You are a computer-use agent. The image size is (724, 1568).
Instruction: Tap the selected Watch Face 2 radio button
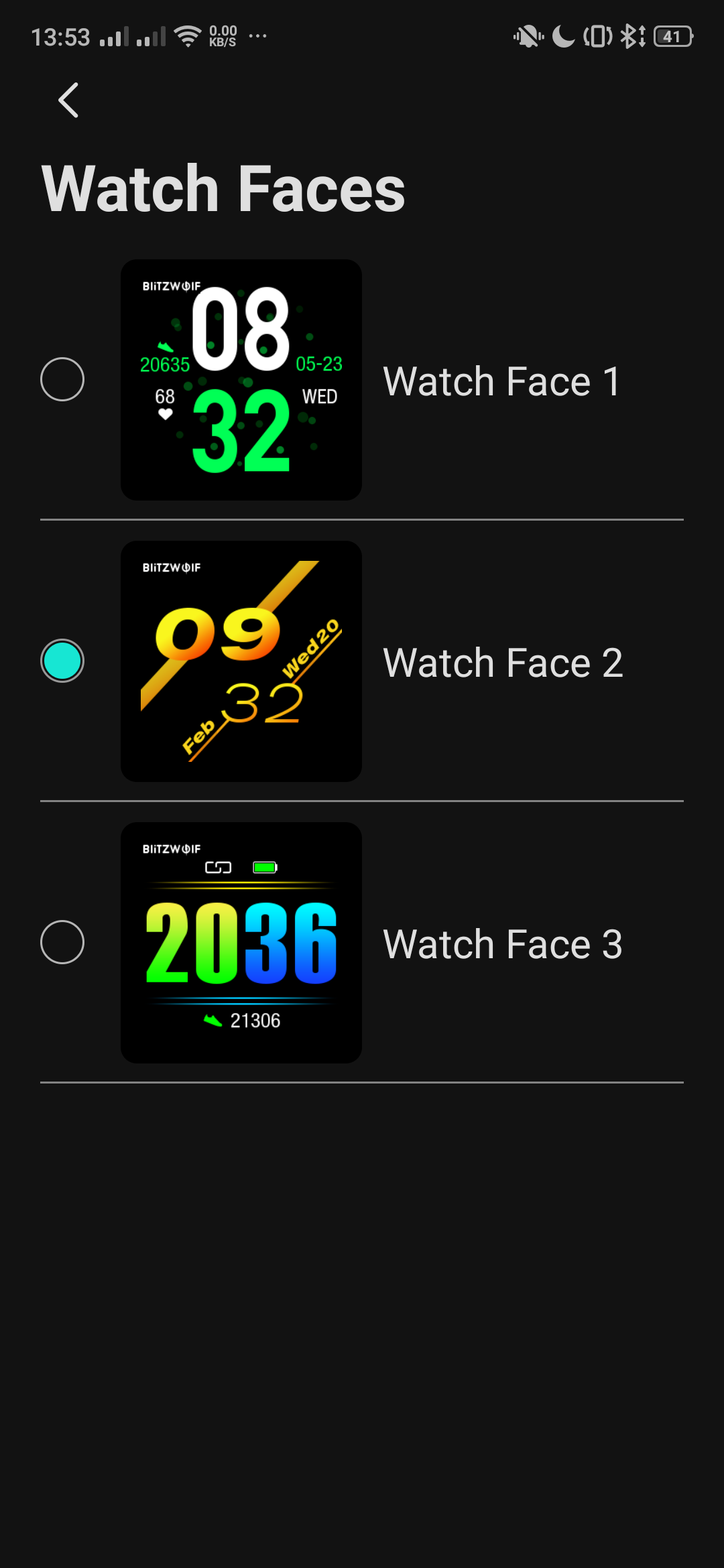coord(62,661)
